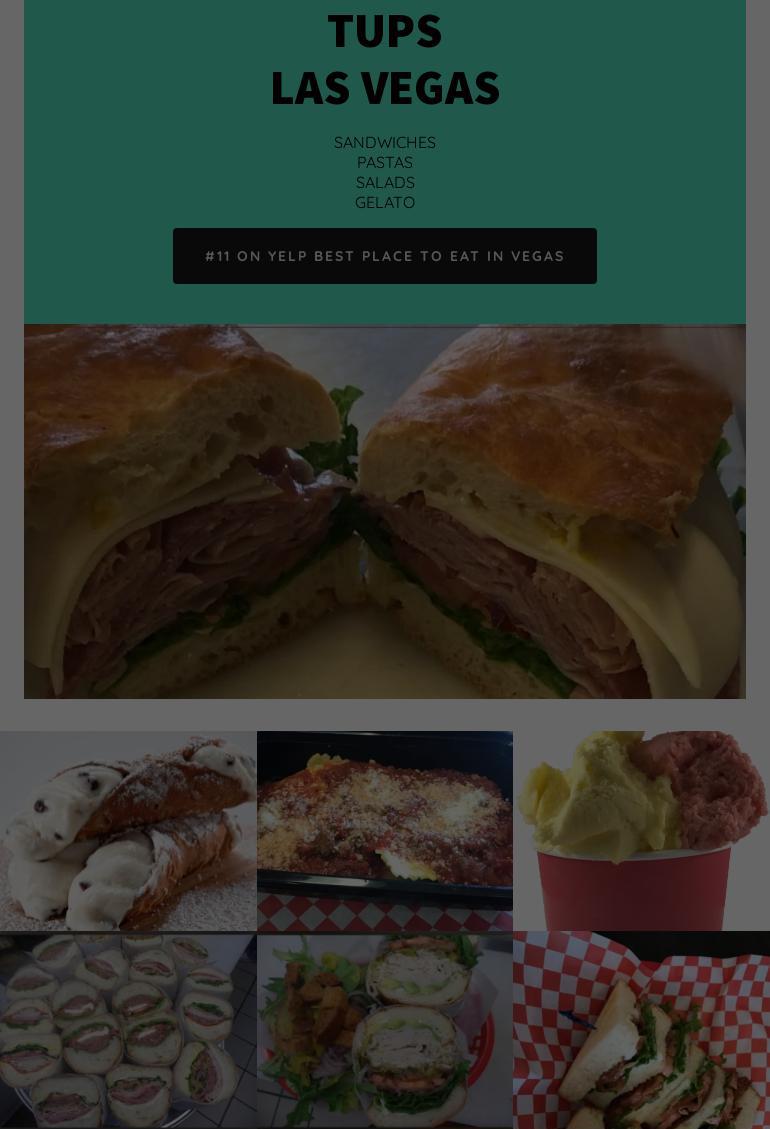770x1129 pixels.
Task: View the baked pasta photo
Action: (384, 830)
